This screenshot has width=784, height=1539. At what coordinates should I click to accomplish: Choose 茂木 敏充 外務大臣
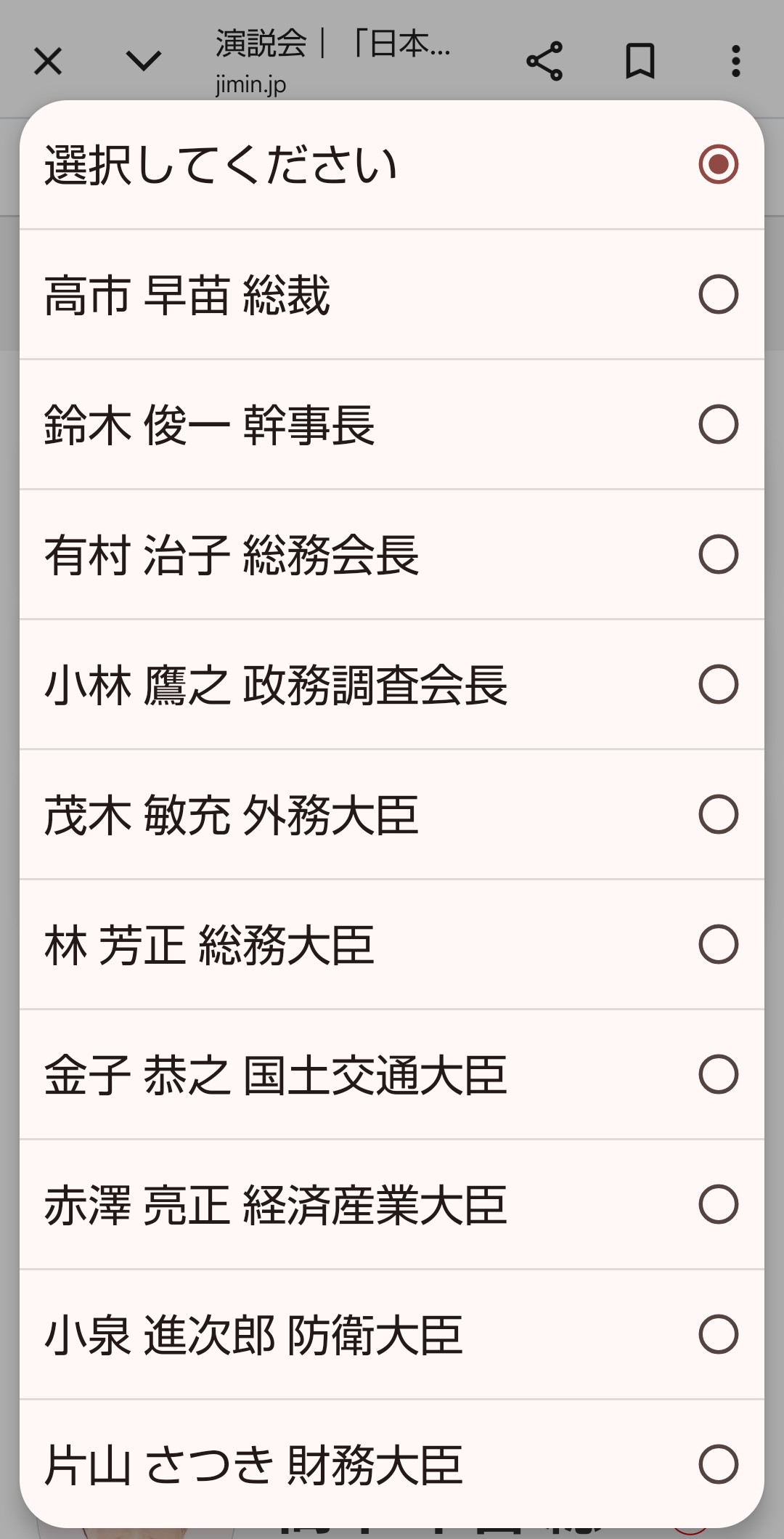[392, 815]
